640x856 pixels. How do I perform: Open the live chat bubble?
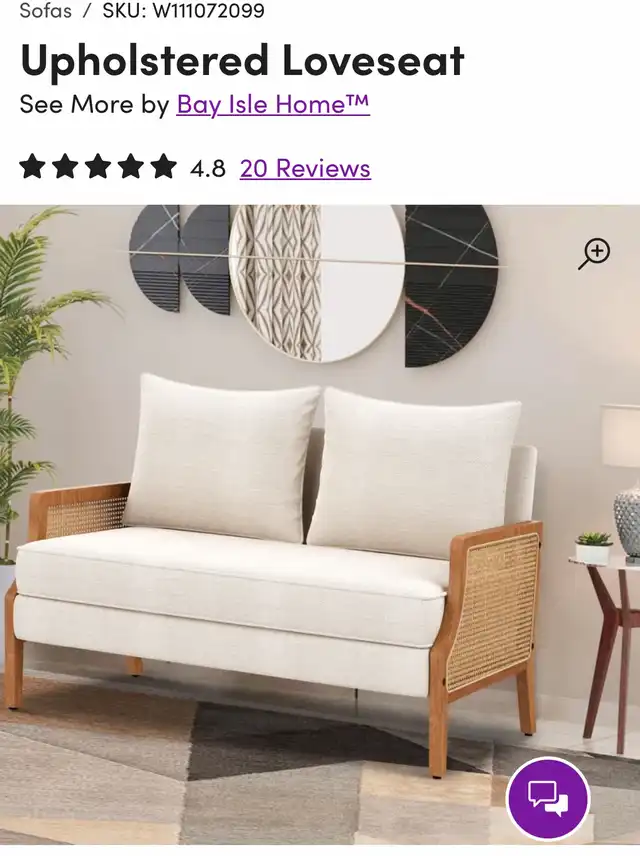[x=548, y=797]
